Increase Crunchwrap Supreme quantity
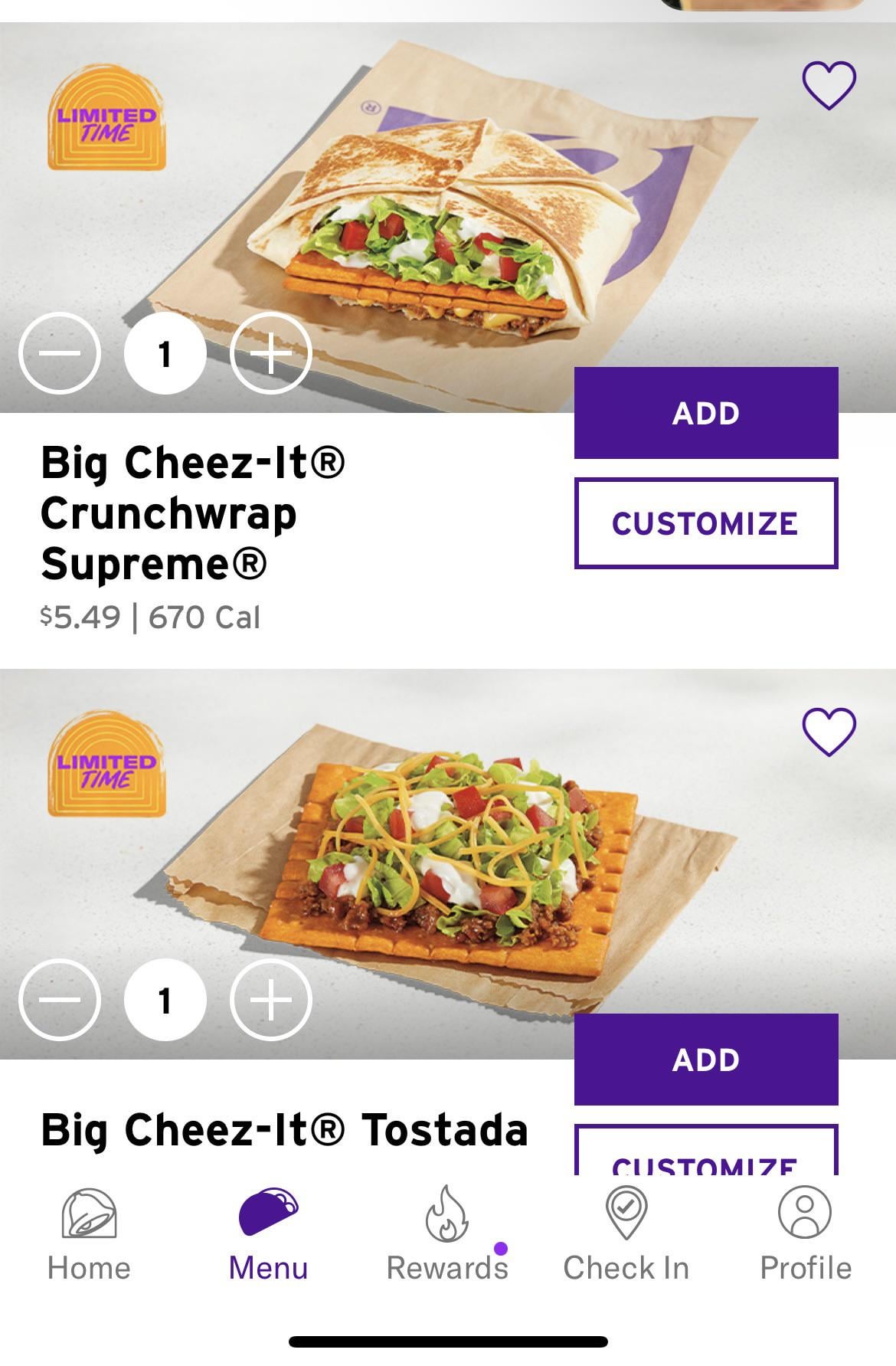The height and width of the screenshot is (1366, 896). tap(270, 353)
